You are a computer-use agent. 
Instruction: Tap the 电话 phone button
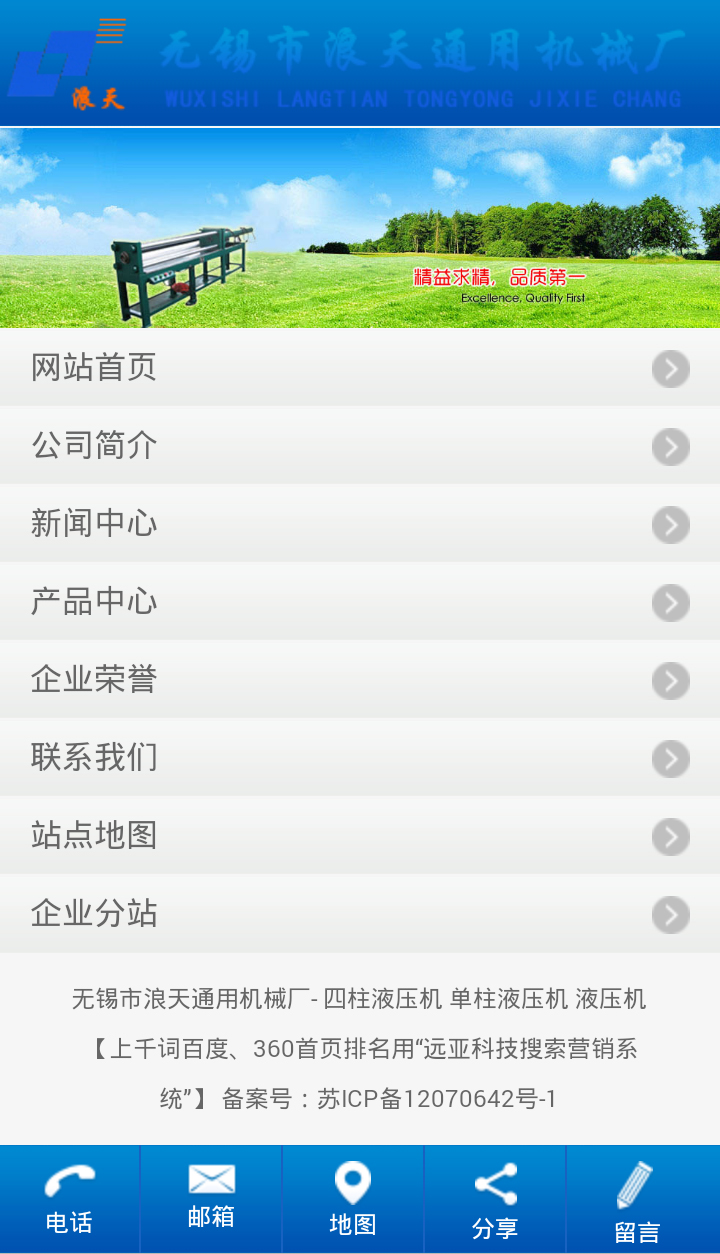point(70,1199)
